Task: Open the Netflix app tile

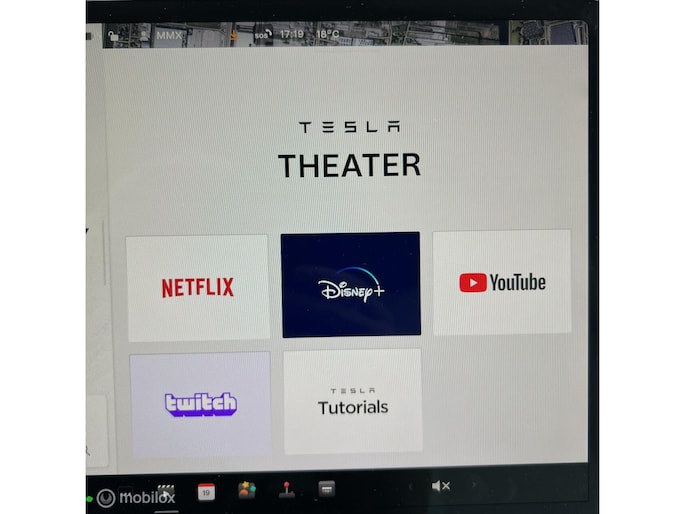Action: tap(198, 288)
